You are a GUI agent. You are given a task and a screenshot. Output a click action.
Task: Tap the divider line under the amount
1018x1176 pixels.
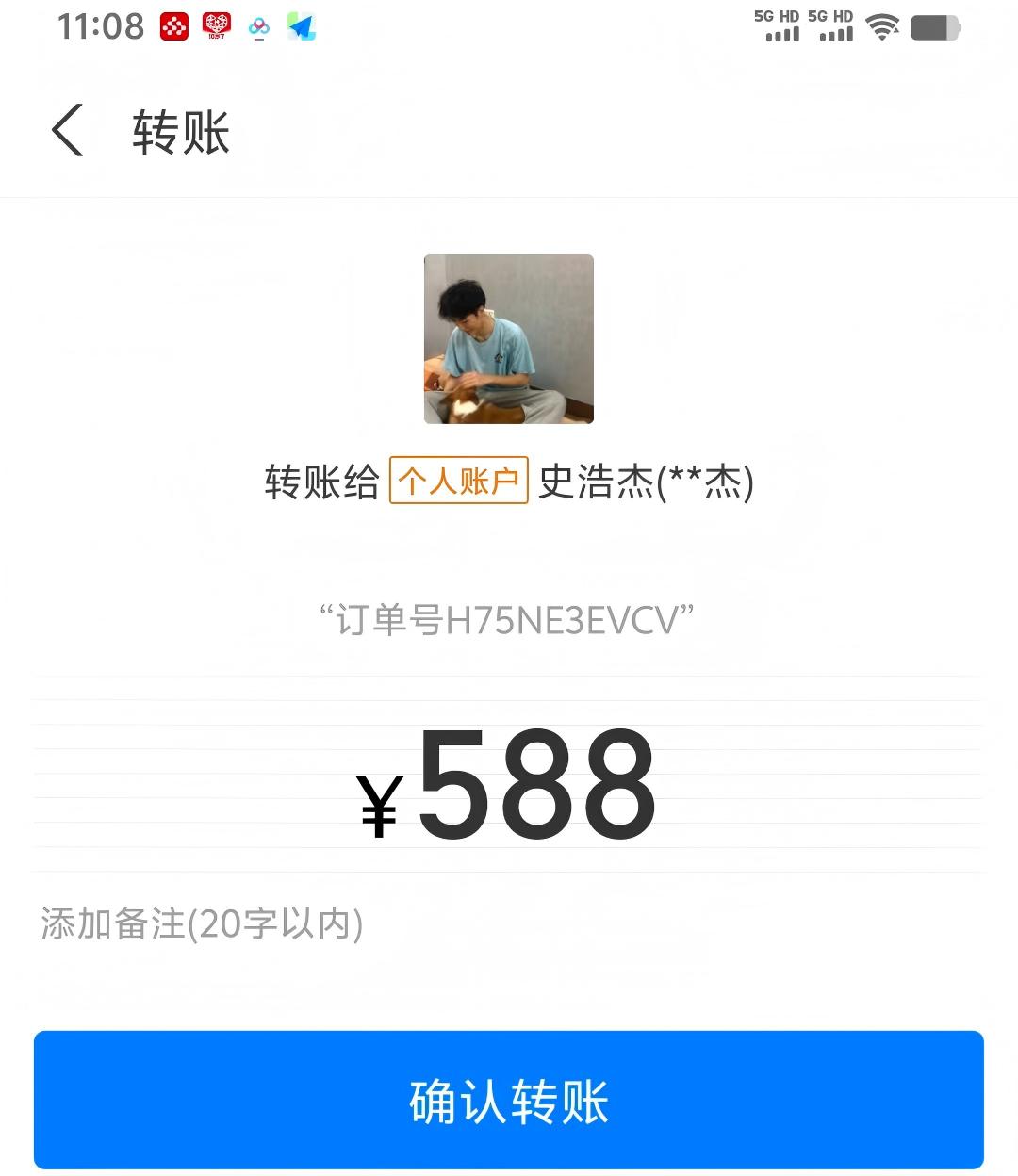click(508, 872)
